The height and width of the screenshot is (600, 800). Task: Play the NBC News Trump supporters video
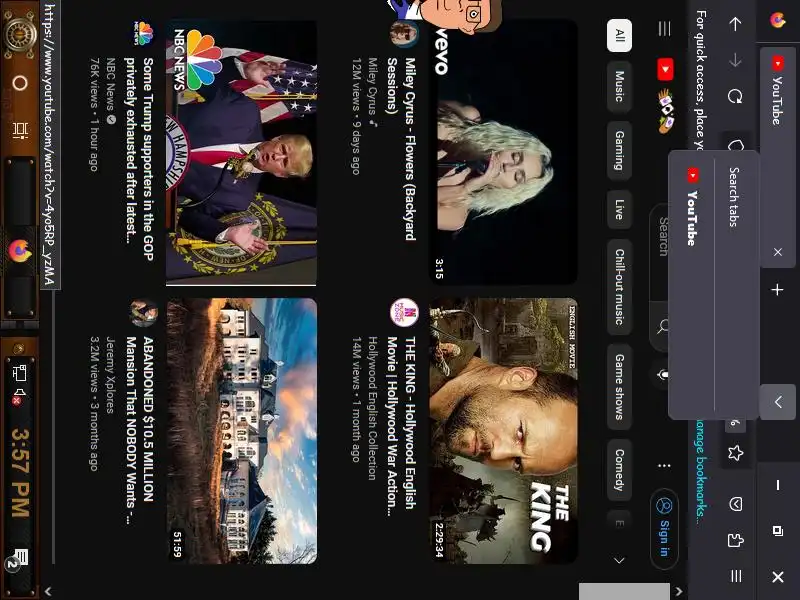(240, 150)
